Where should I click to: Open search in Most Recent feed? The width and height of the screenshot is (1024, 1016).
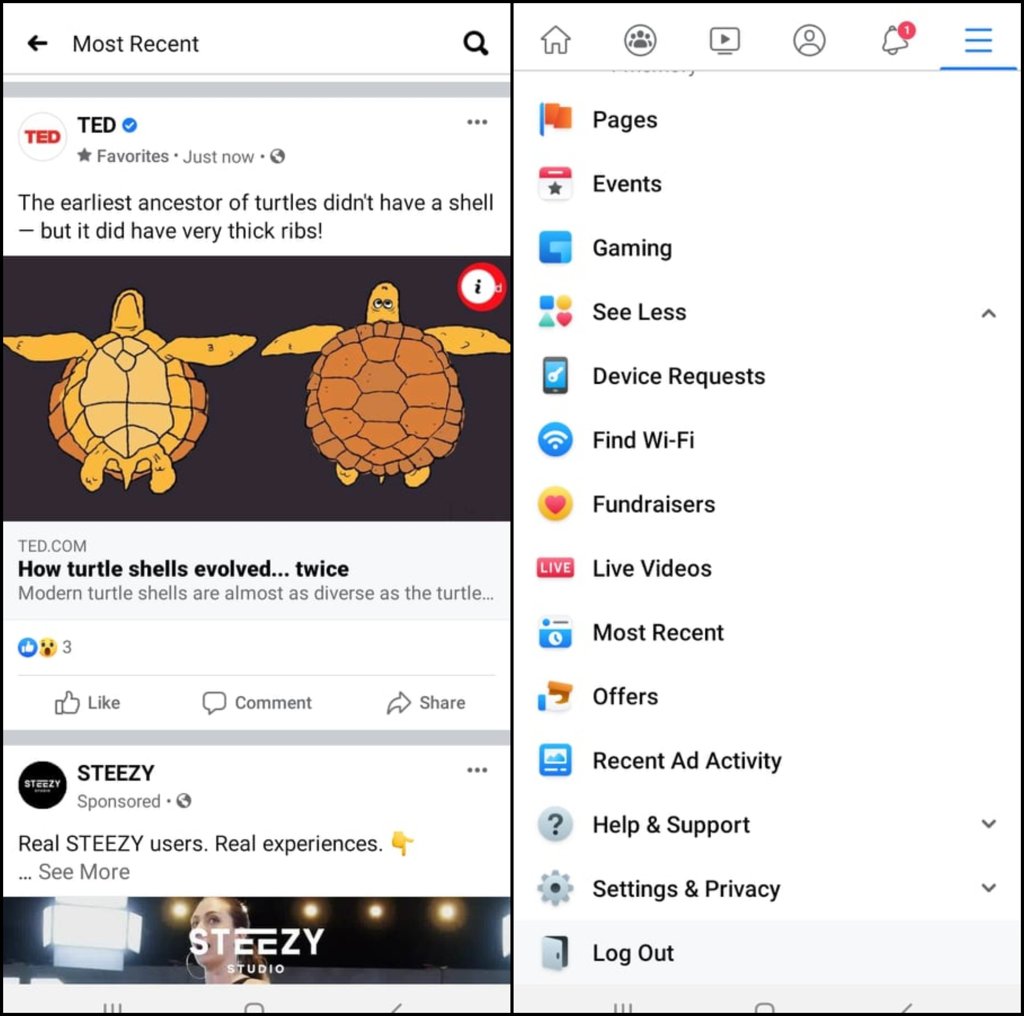(476, 43)
